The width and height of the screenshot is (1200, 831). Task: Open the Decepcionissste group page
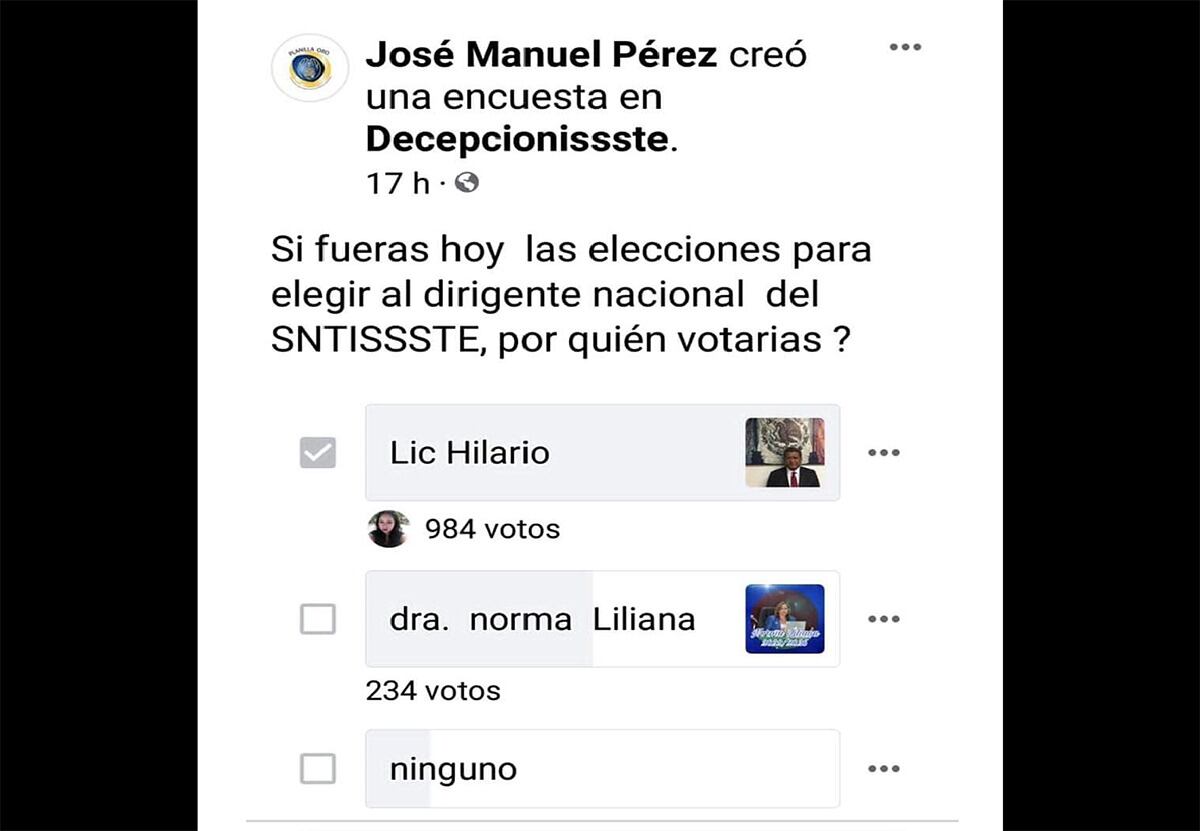[x=516, y=139]
